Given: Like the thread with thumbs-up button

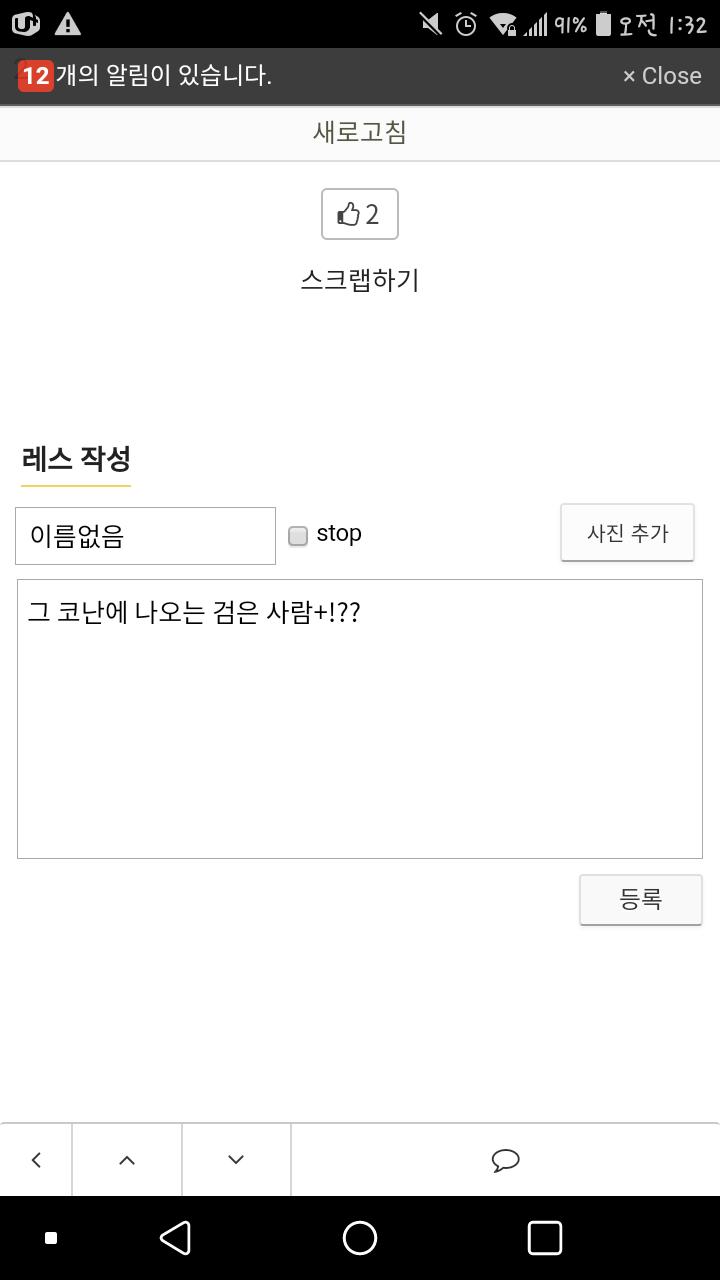Looking at the screenshot, I should [x=360, y=214].
